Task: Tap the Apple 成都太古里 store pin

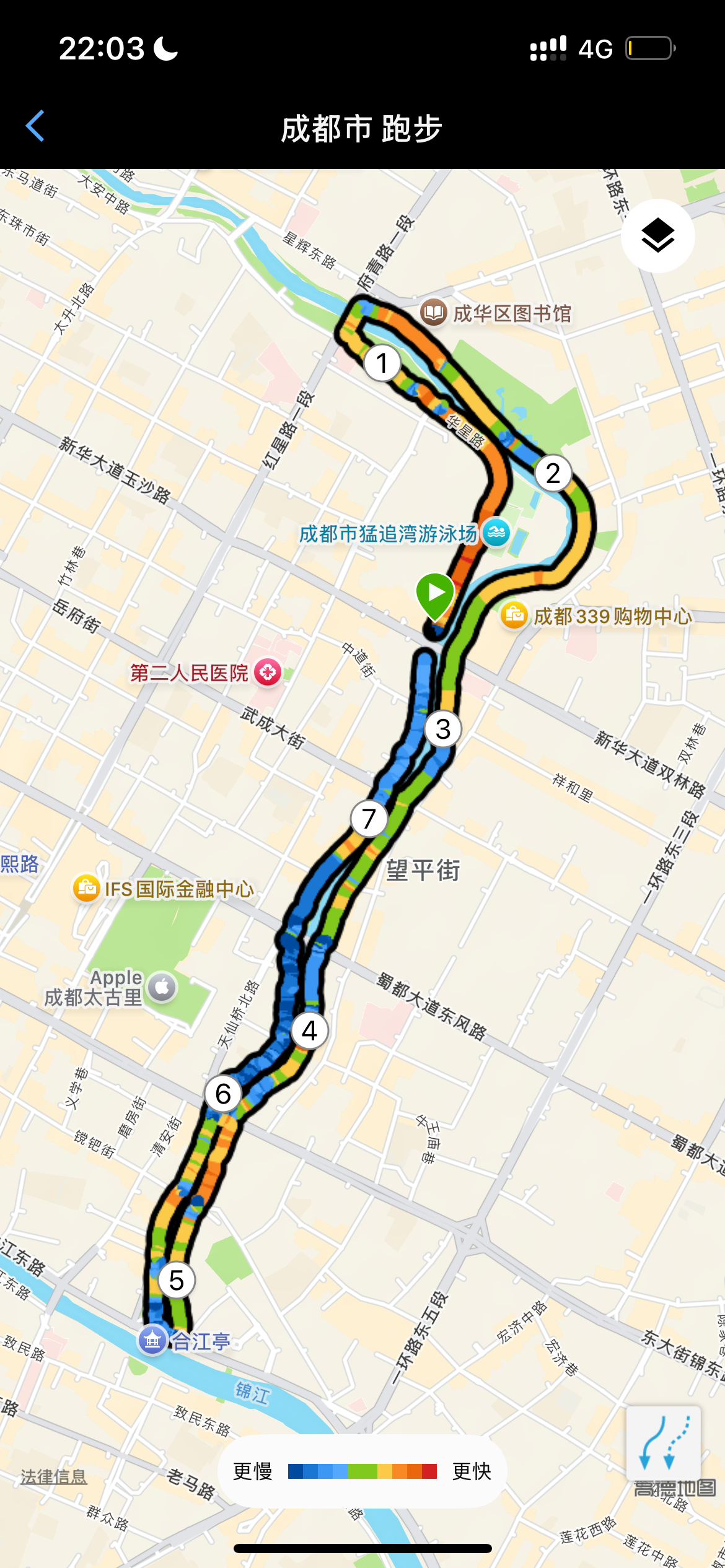Action: point(162,987)
